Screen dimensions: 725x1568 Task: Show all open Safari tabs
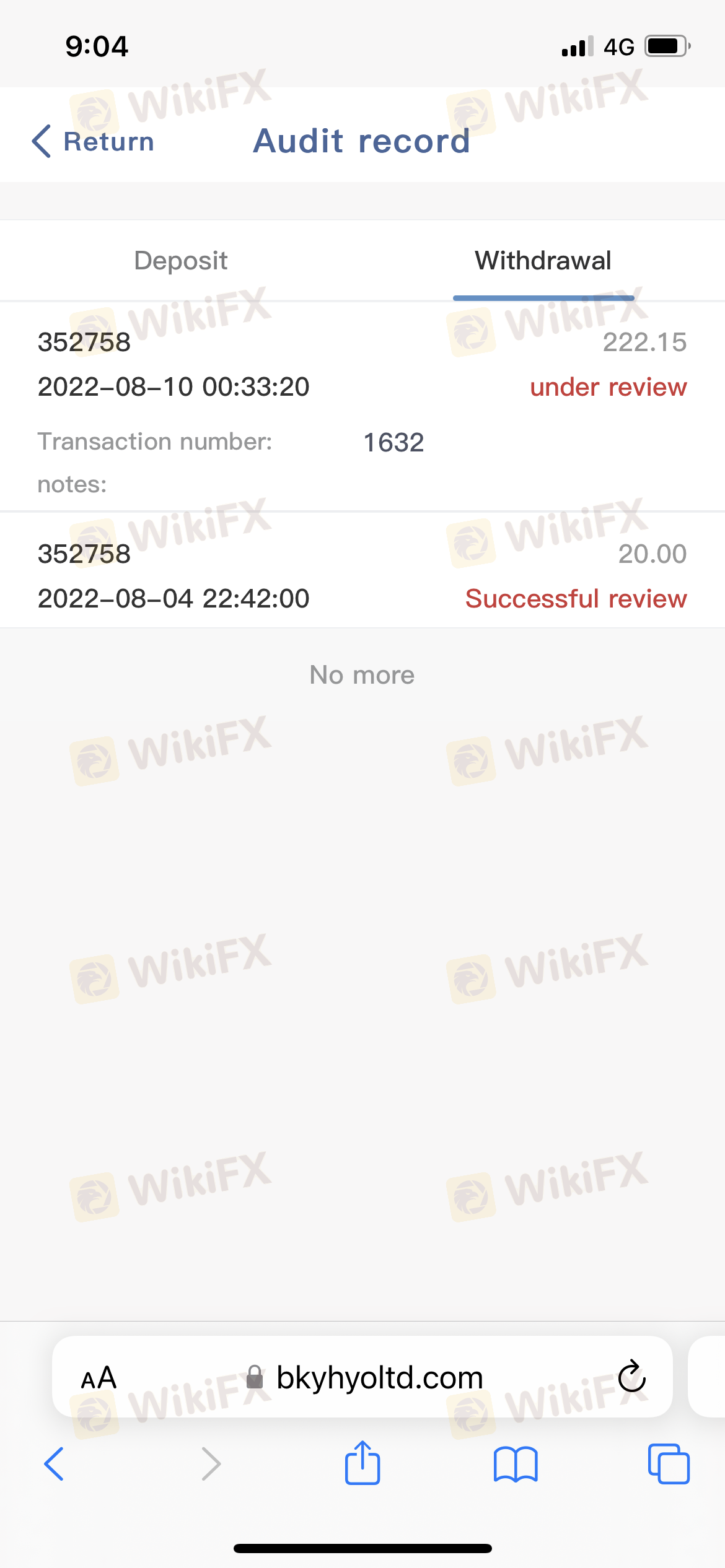coord(669,1464)
